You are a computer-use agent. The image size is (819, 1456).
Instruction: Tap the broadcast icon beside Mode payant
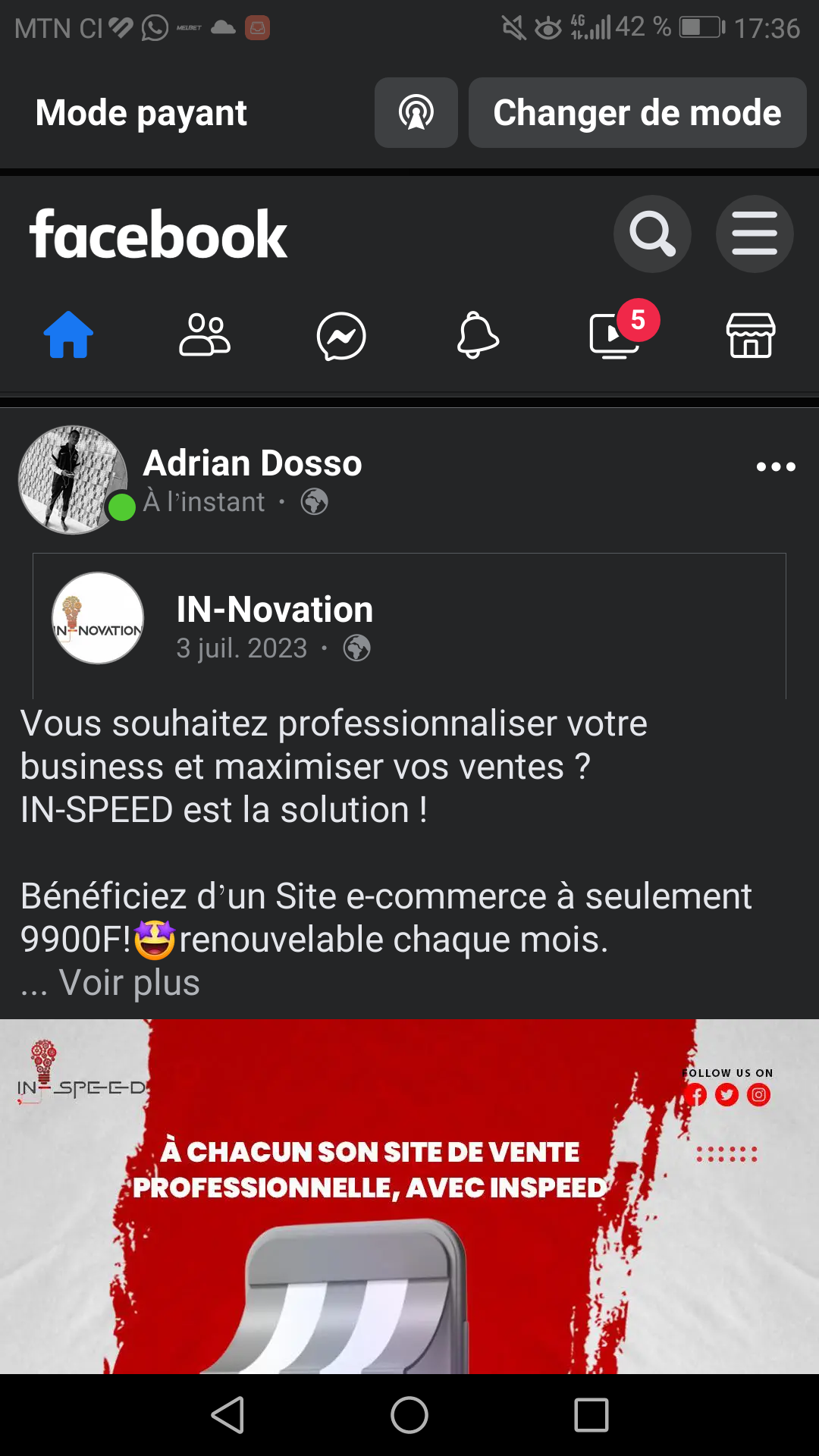416,112
